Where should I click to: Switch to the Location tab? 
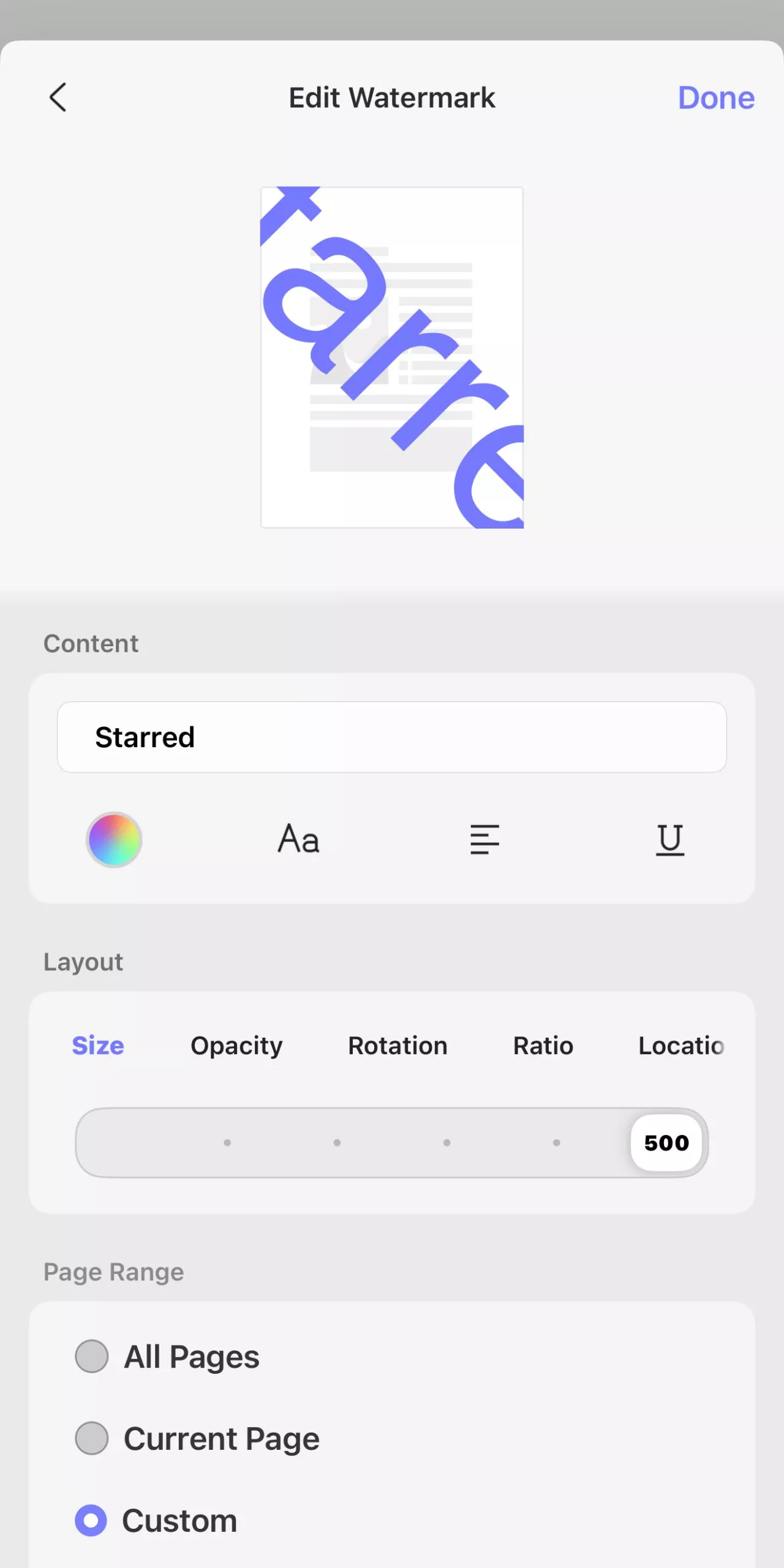[x=681, y=1046]
